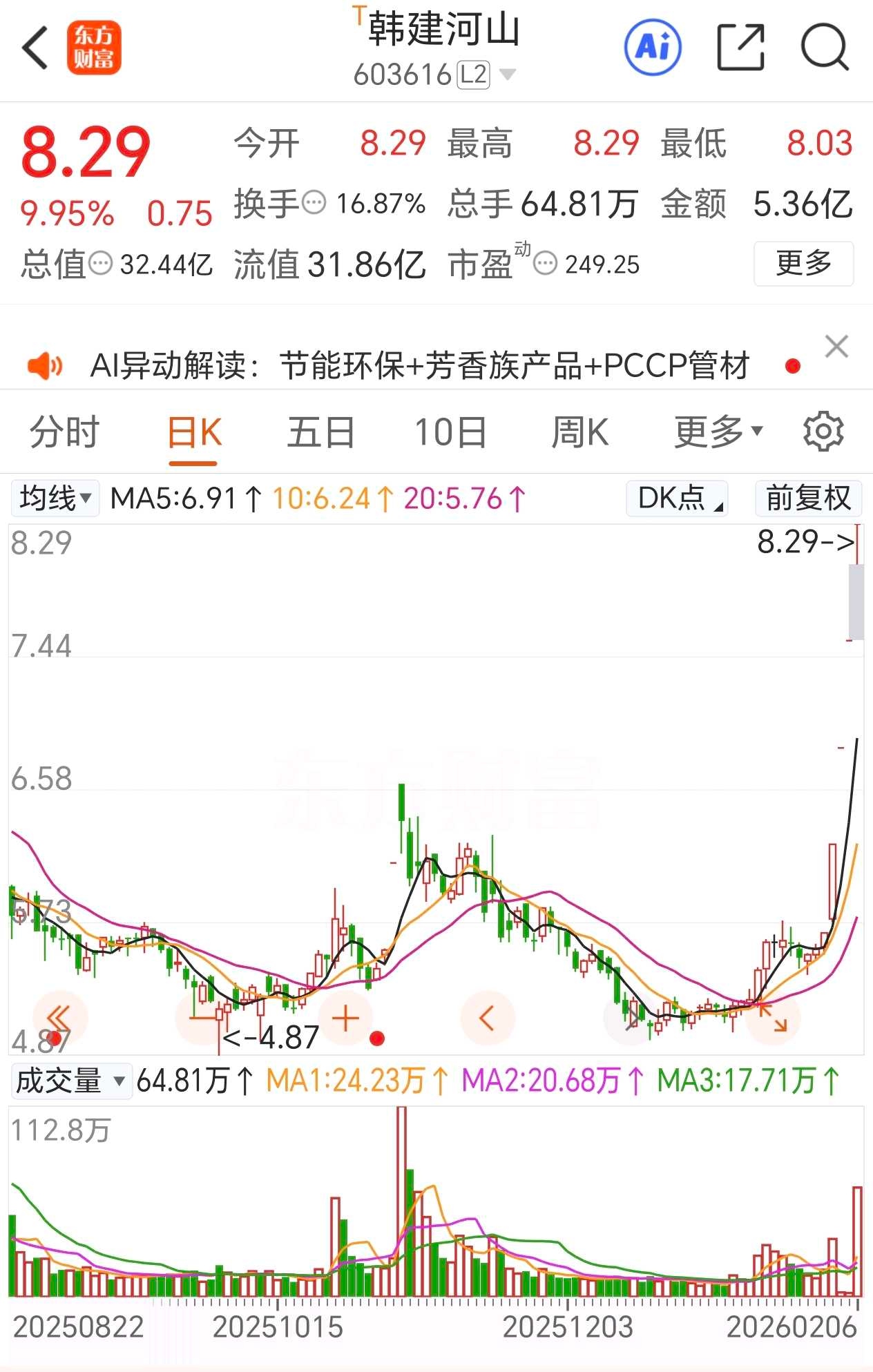Change the 前复权 adjustment option
This screenshot has height=1372, width=873.
808,498
